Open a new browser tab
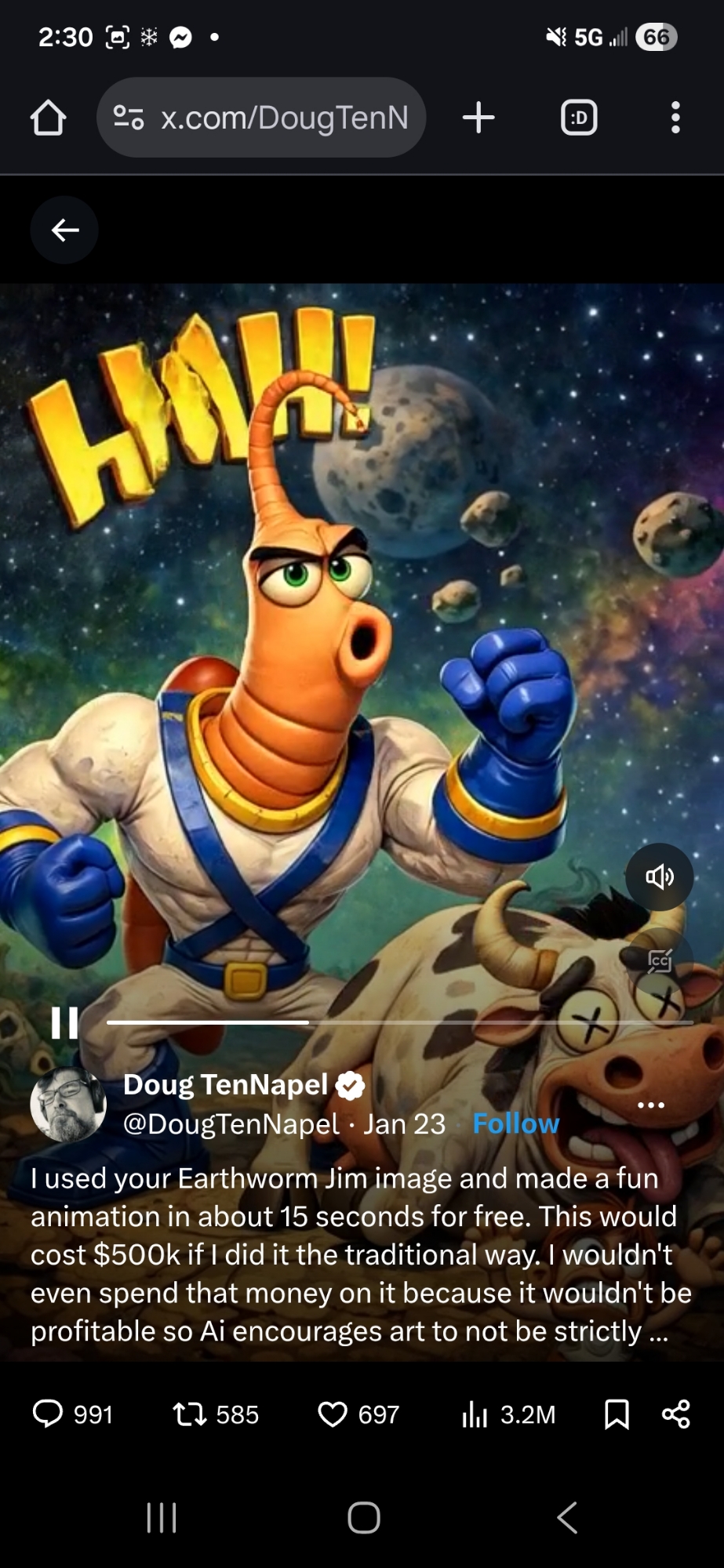Image resolution: width=724 pixels, height=1568 pixels. pyautogui.click(x=478, y=118)
